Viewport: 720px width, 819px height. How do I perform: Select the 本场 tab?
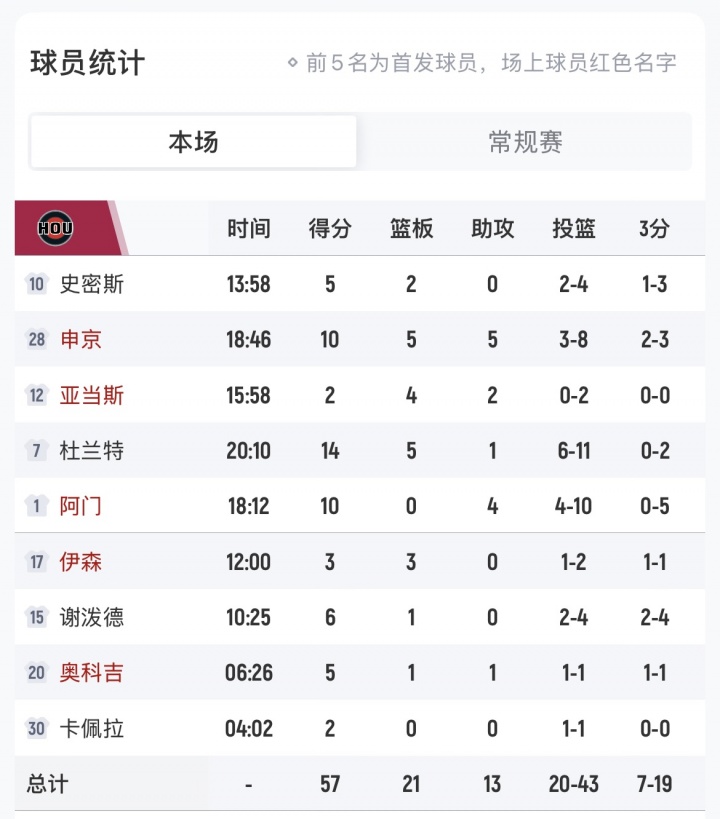coord(193,142)
